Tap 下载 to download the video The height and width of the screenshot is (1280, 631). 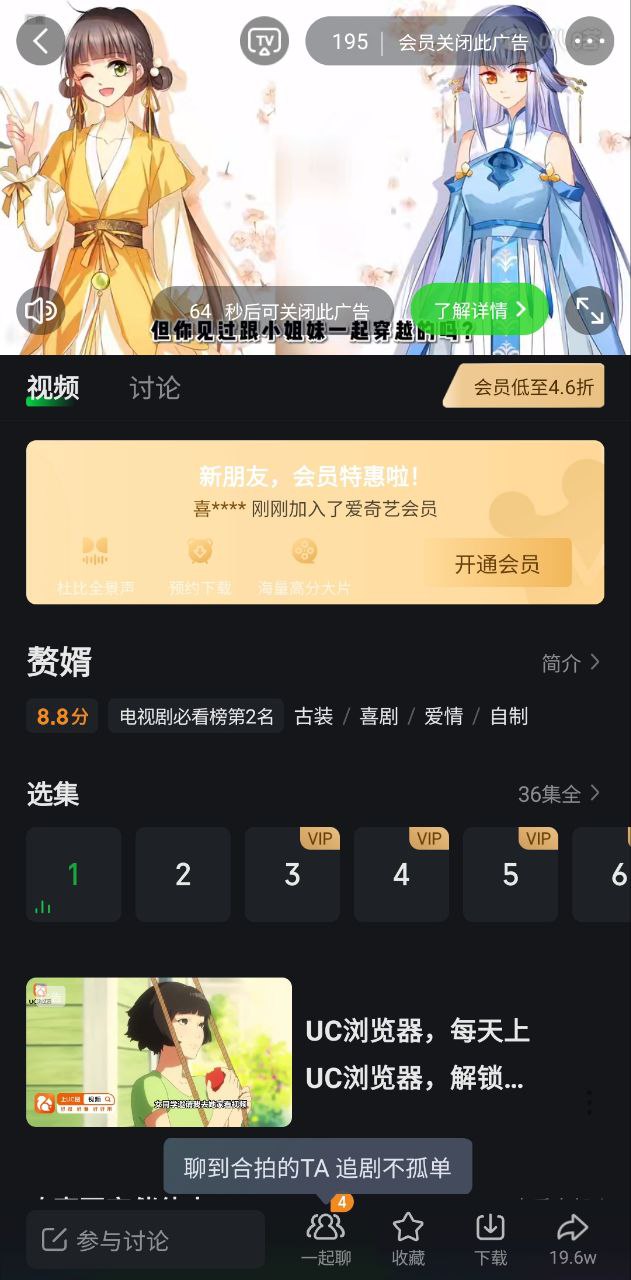click(x=490, y=1238)
